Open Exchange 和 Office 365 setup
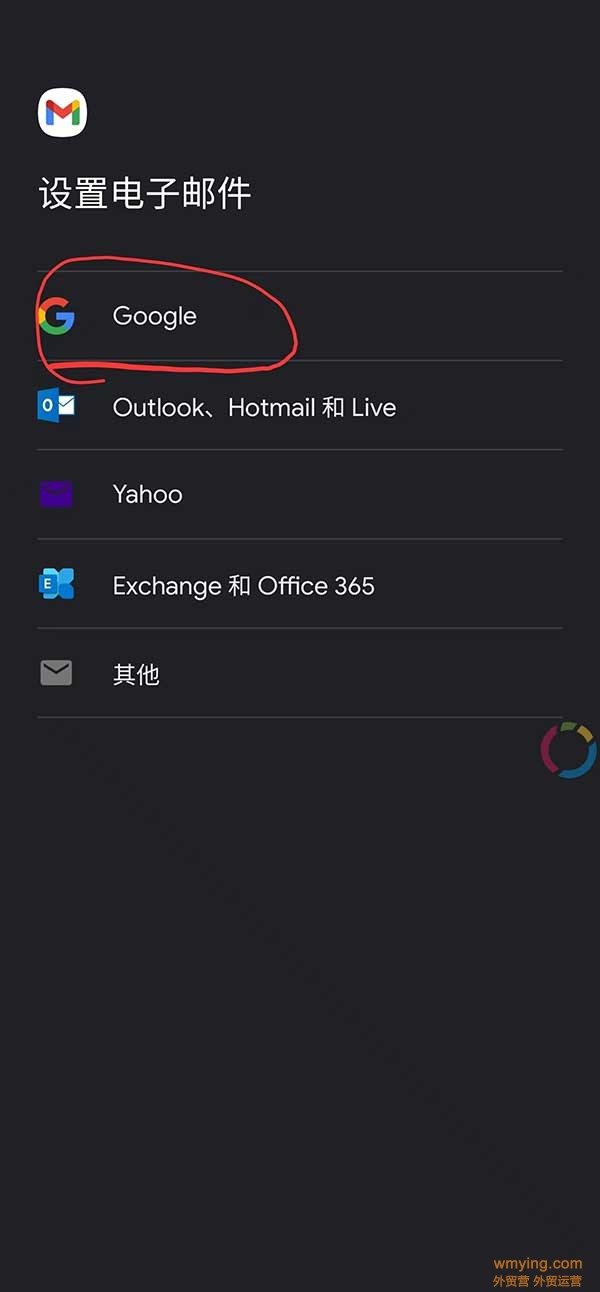Screen dimensions: 600x1292 (300, 584)
